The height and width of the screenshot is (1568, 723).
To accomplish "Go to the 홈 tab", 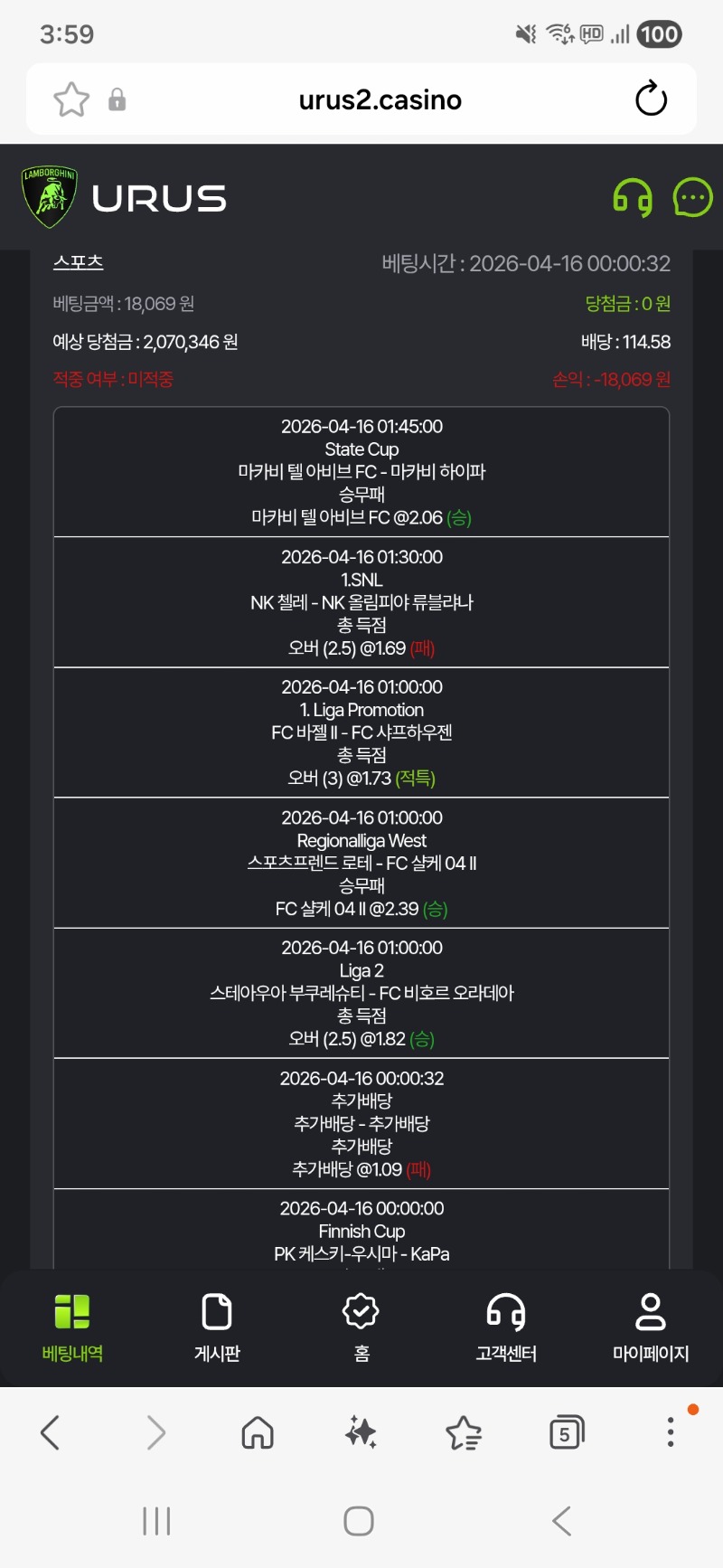I will tap(361, 1327).
